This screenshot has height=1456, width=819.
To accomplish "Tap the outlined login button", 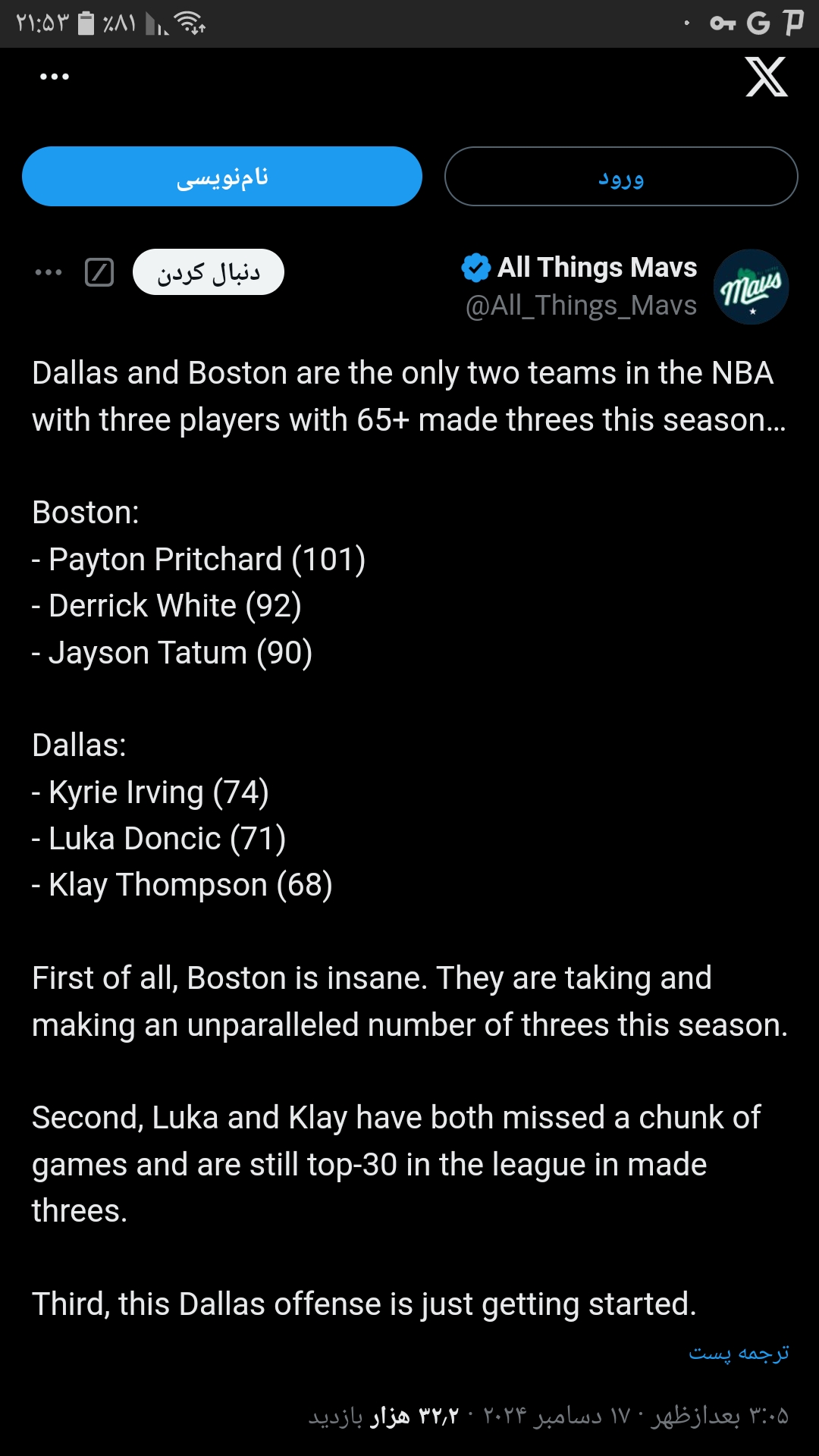I will (621, 176).
